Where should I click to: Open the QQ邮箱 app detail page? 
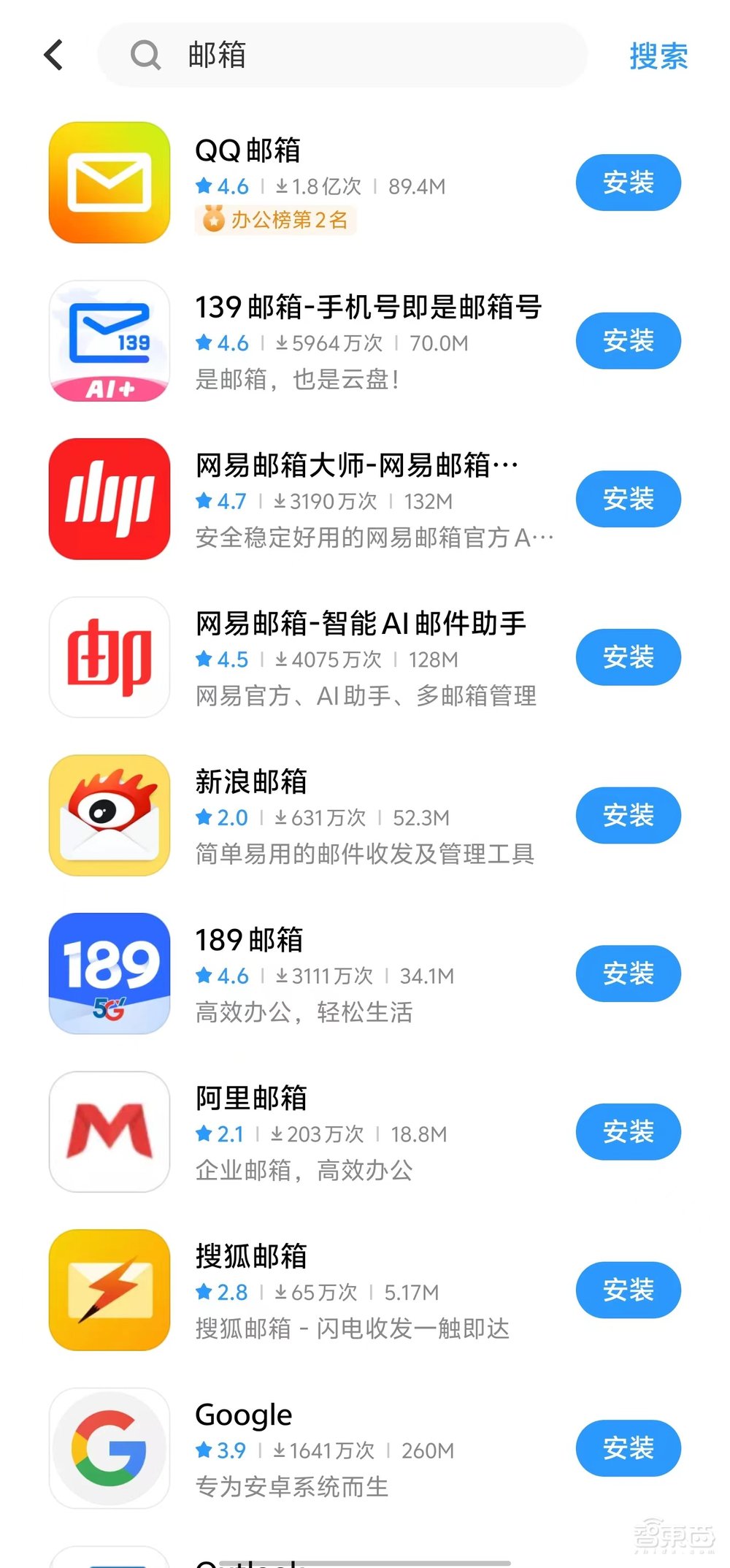[248, 150]
